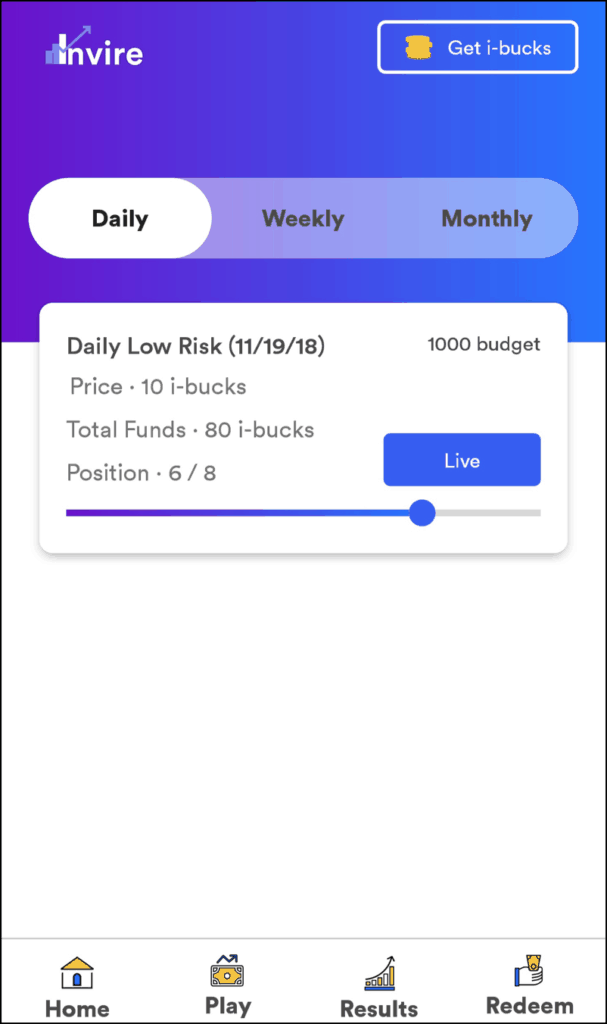607x1024 pixels.
Task: Open the Daily Low Risk contest card
Action: (x=303, y=428)
